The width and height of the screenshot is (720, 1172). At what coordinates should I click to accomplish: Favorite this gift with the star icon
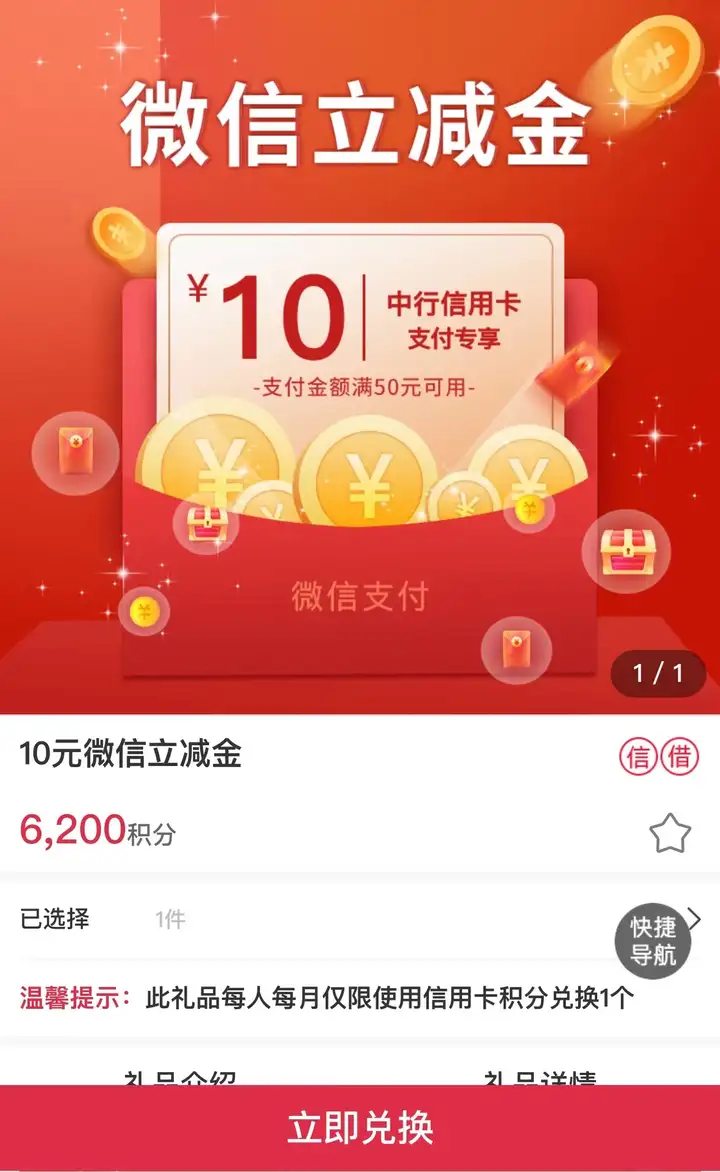coord(669,832)
